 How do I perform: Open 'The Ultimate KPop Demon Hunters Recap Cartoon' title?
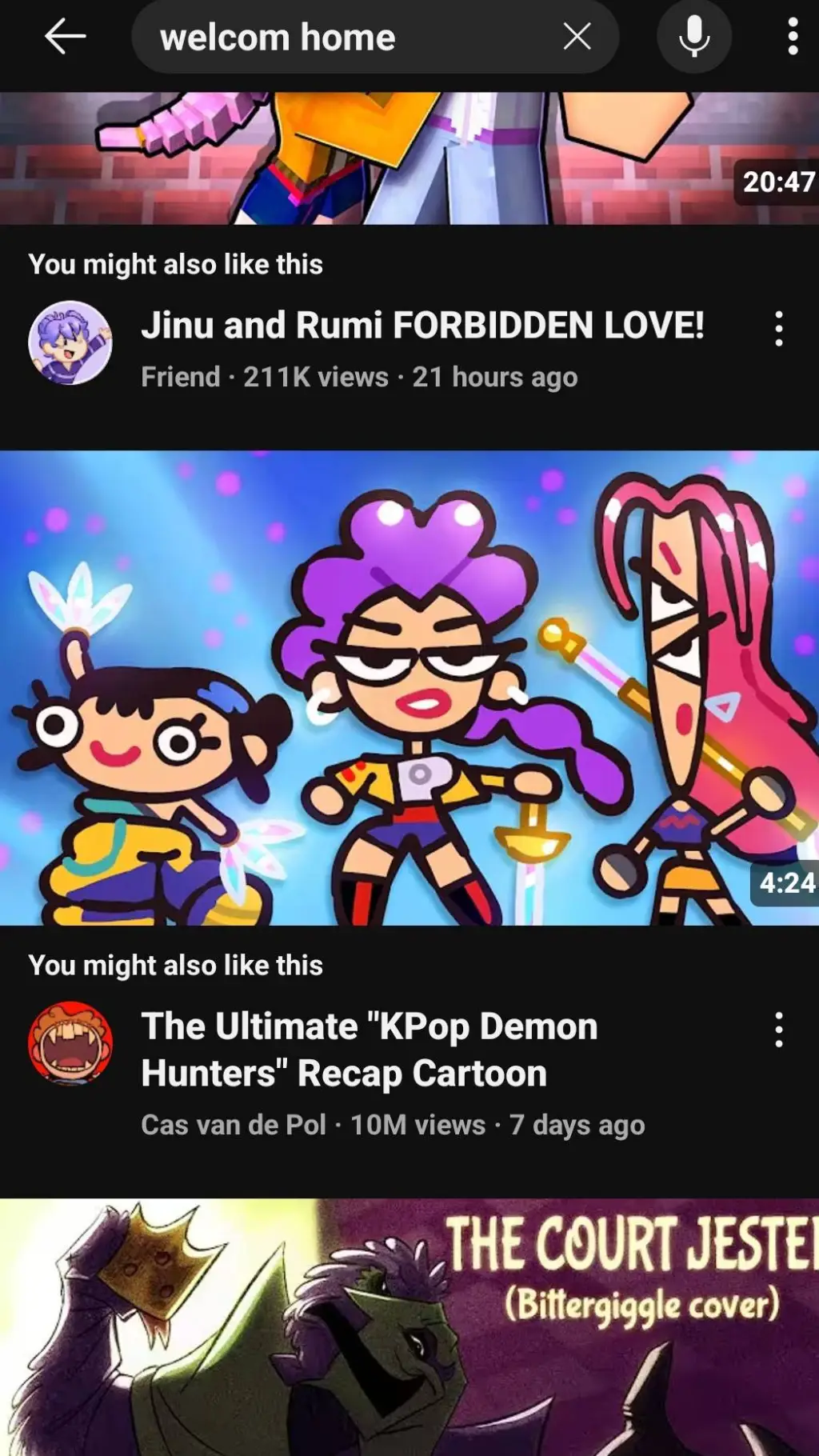pyautogui.click(x=370, y=1050)
